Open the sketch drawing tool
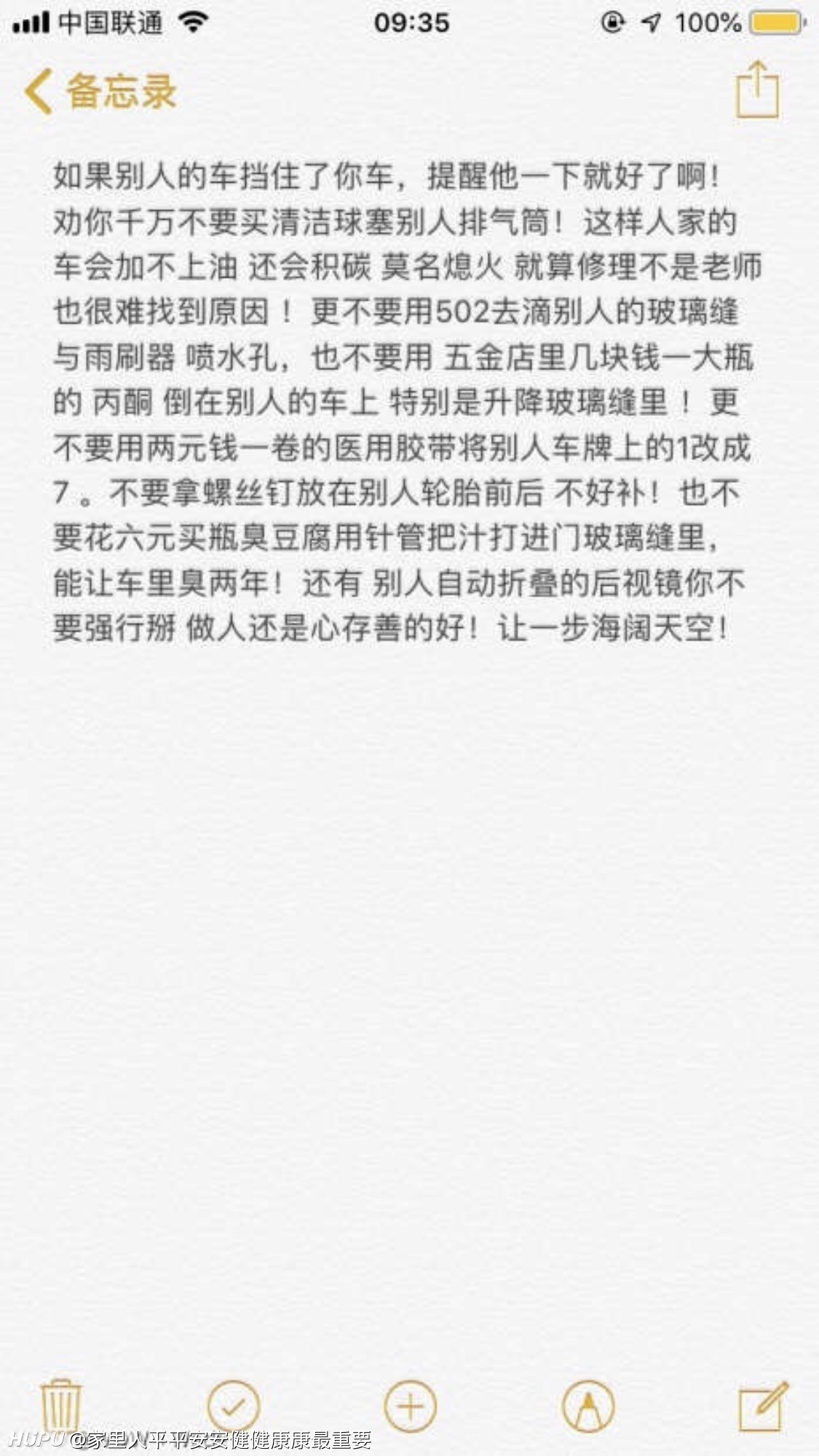The height and width of the screenshot is (1456, 819). pyautogui.click(x=588, y=1407)
